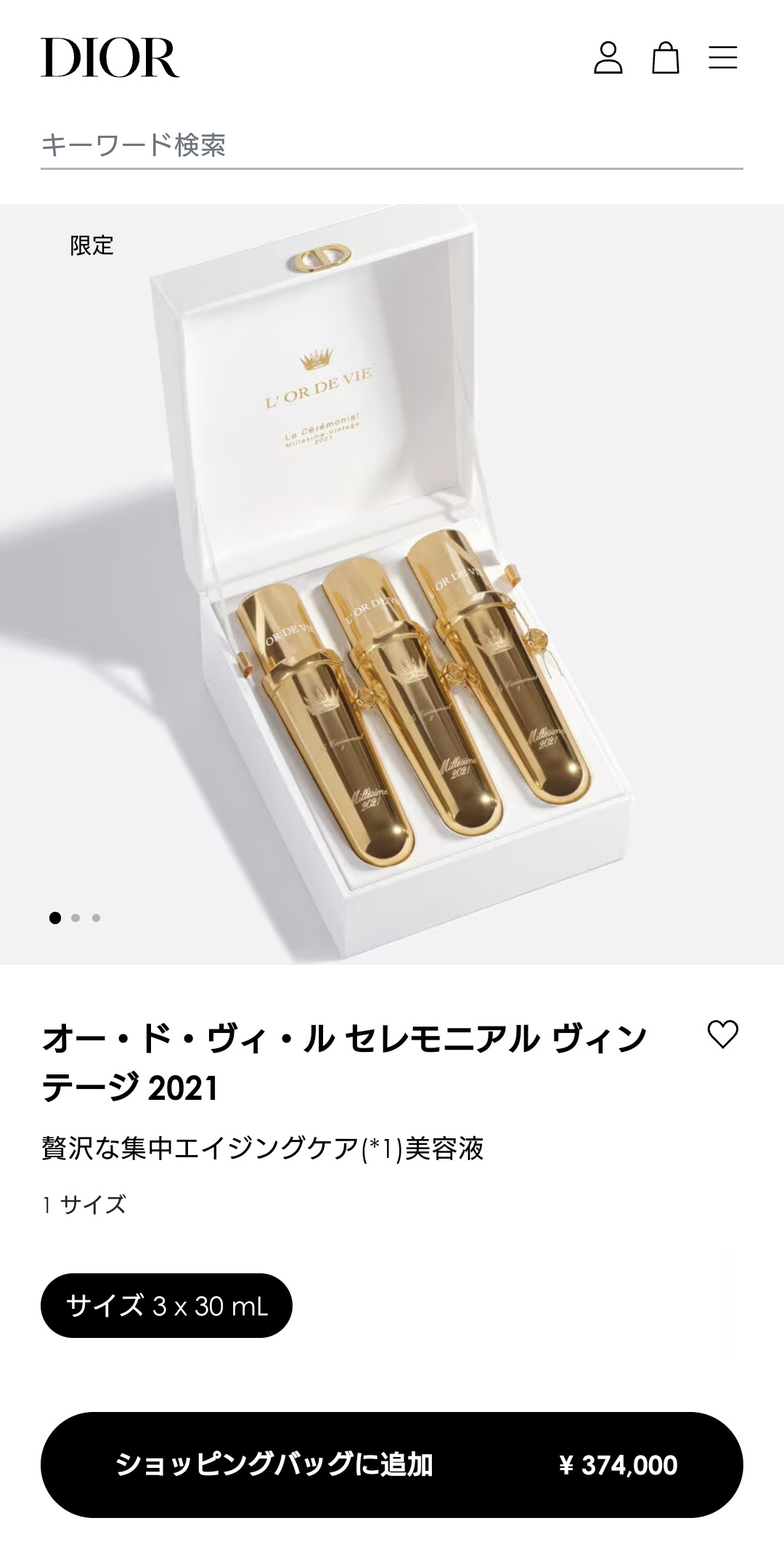Open the L'Or de Vie product image
This screenshot has height=1555, width=784.
[392, 584]
